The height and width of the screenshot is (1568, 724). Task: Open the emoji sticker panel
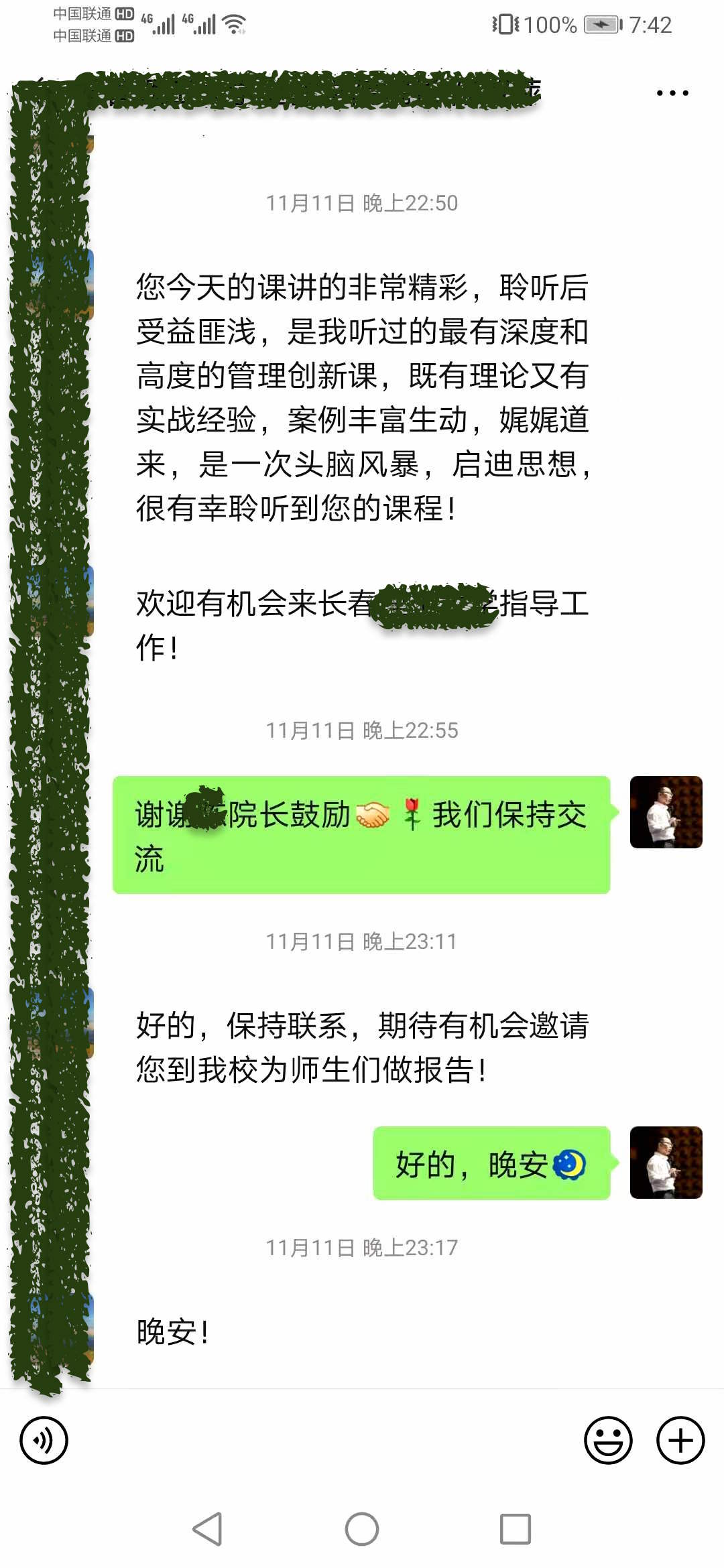click(x=608, y=1440)
